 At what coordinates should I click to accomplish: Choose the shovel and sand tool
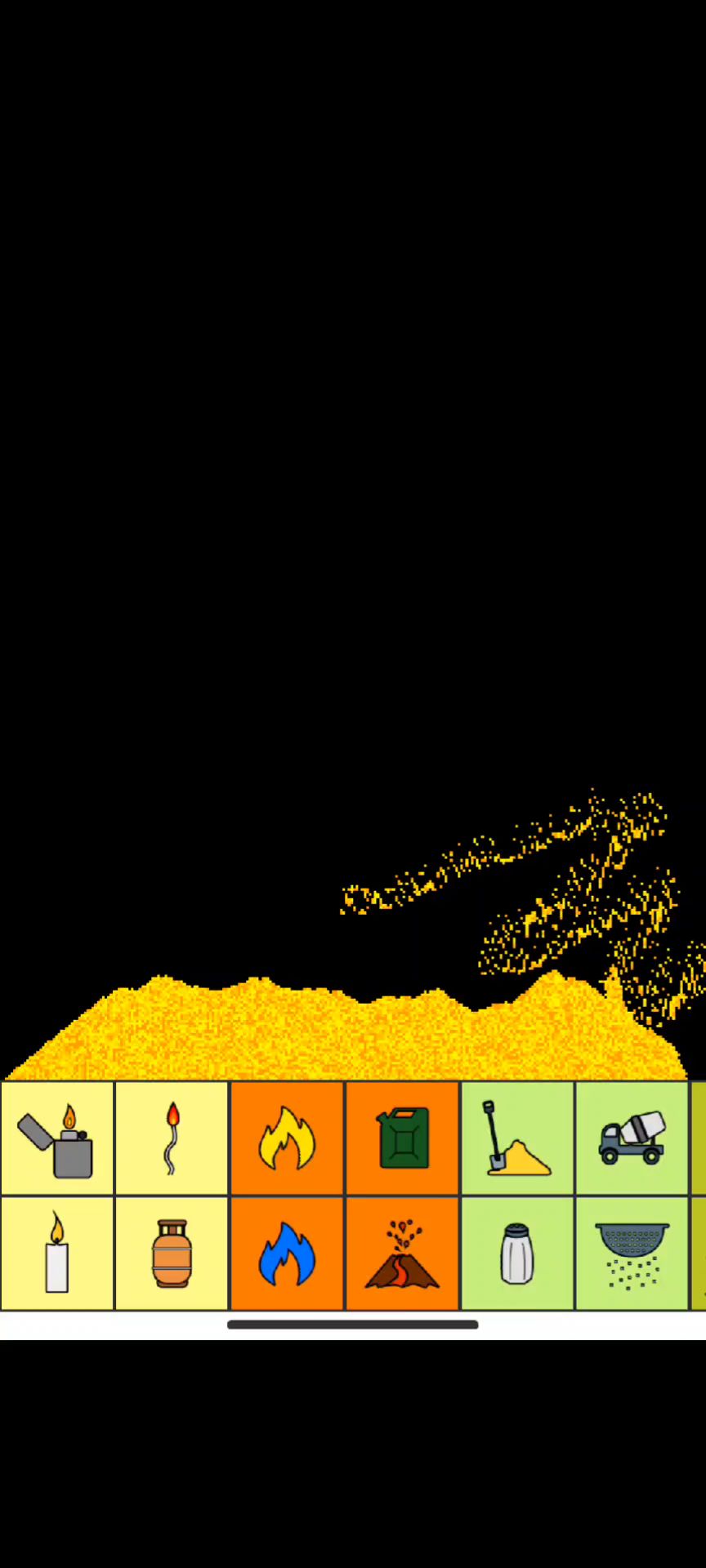[517, 1138]
